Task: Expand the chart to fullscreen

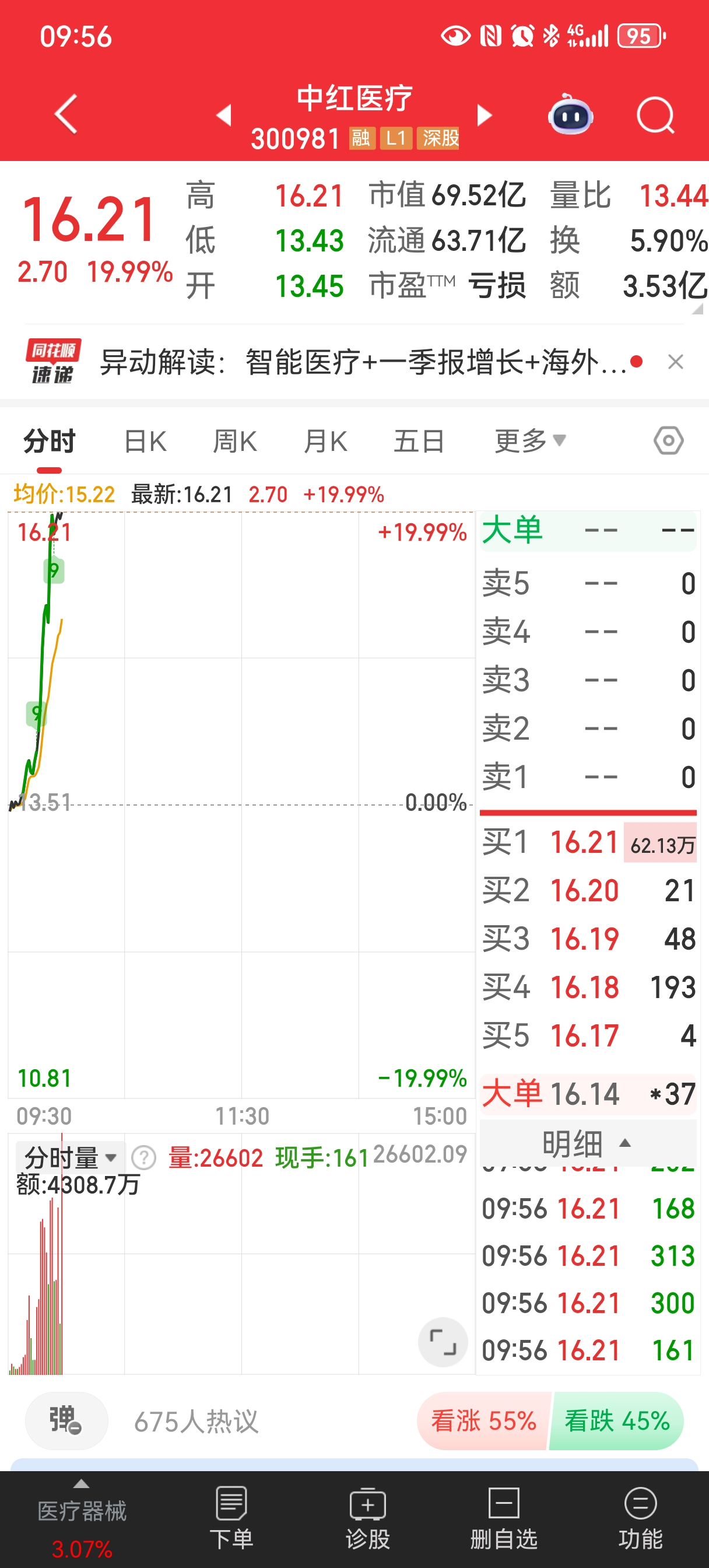Action: 443,1342
